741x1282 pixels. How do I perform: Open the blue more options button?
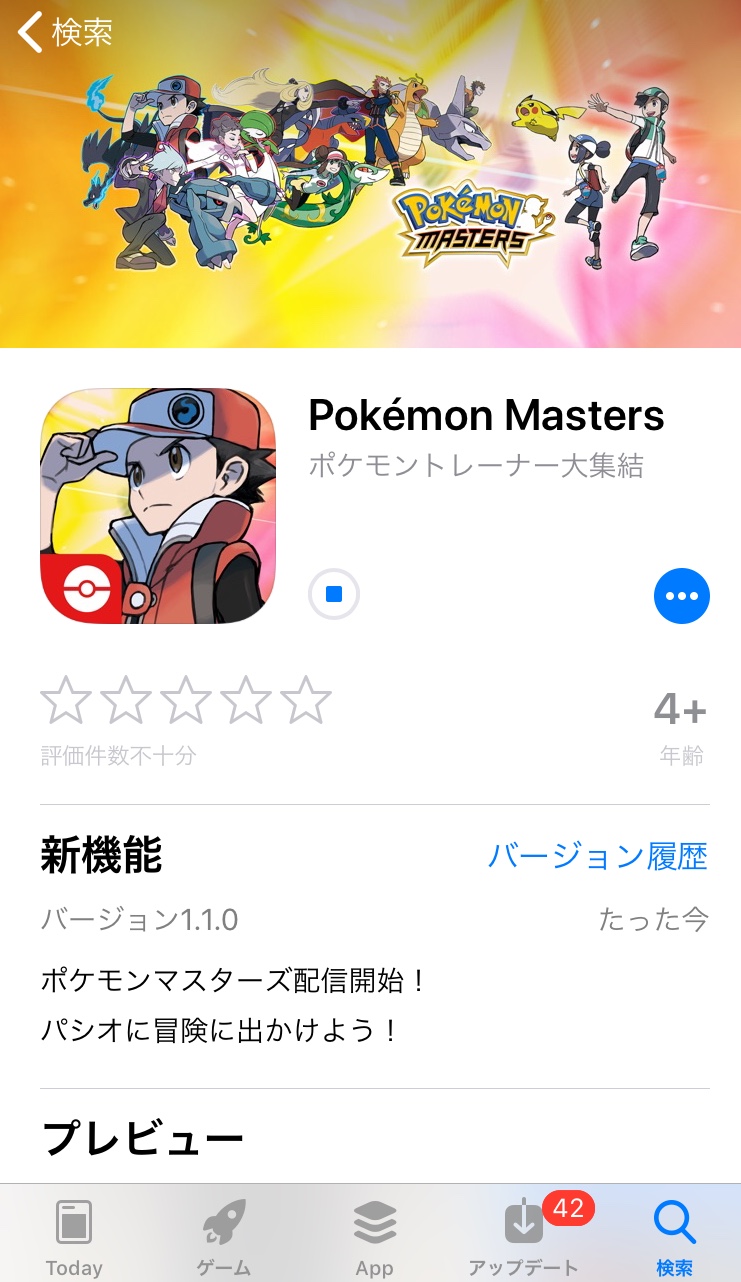(681, 596)
